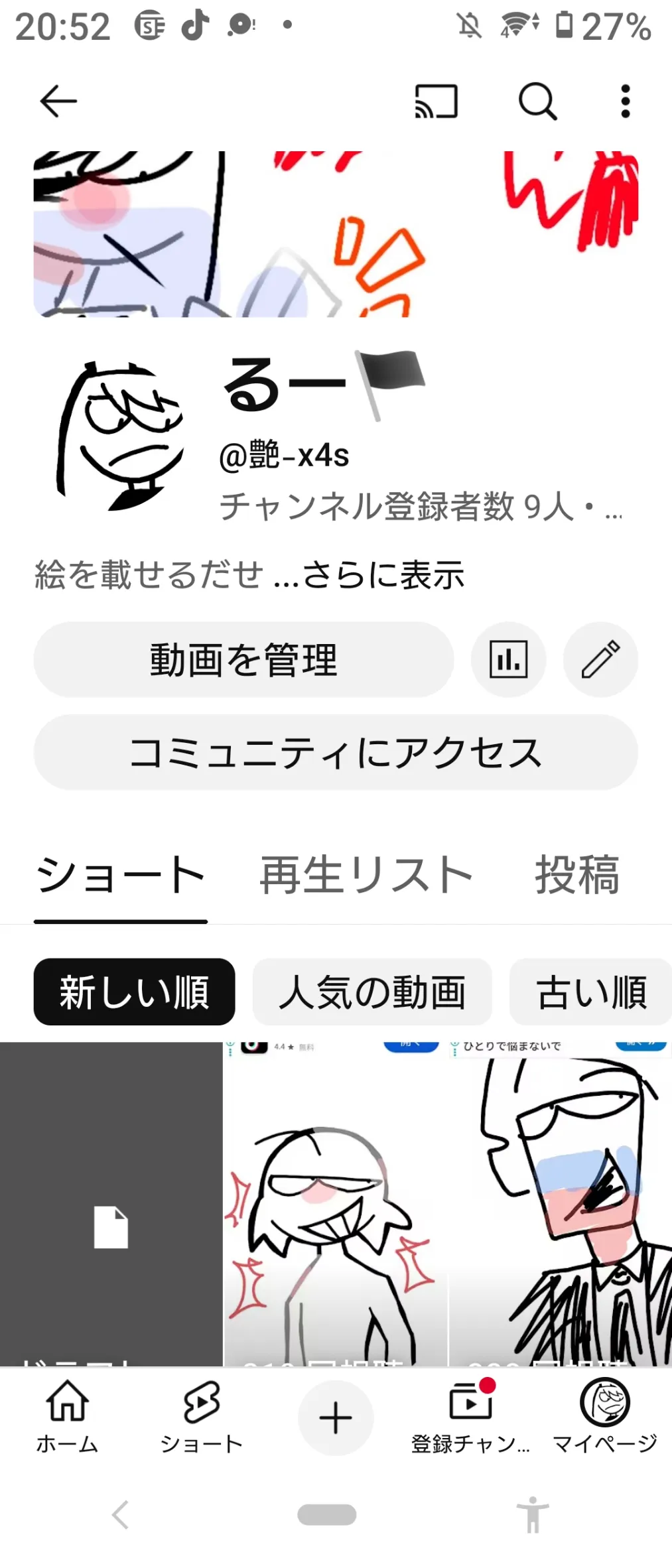Viewport: 672px width, 1568px height.
Task: Sort by 古い順 chip
Action: (x=590, y=992)
